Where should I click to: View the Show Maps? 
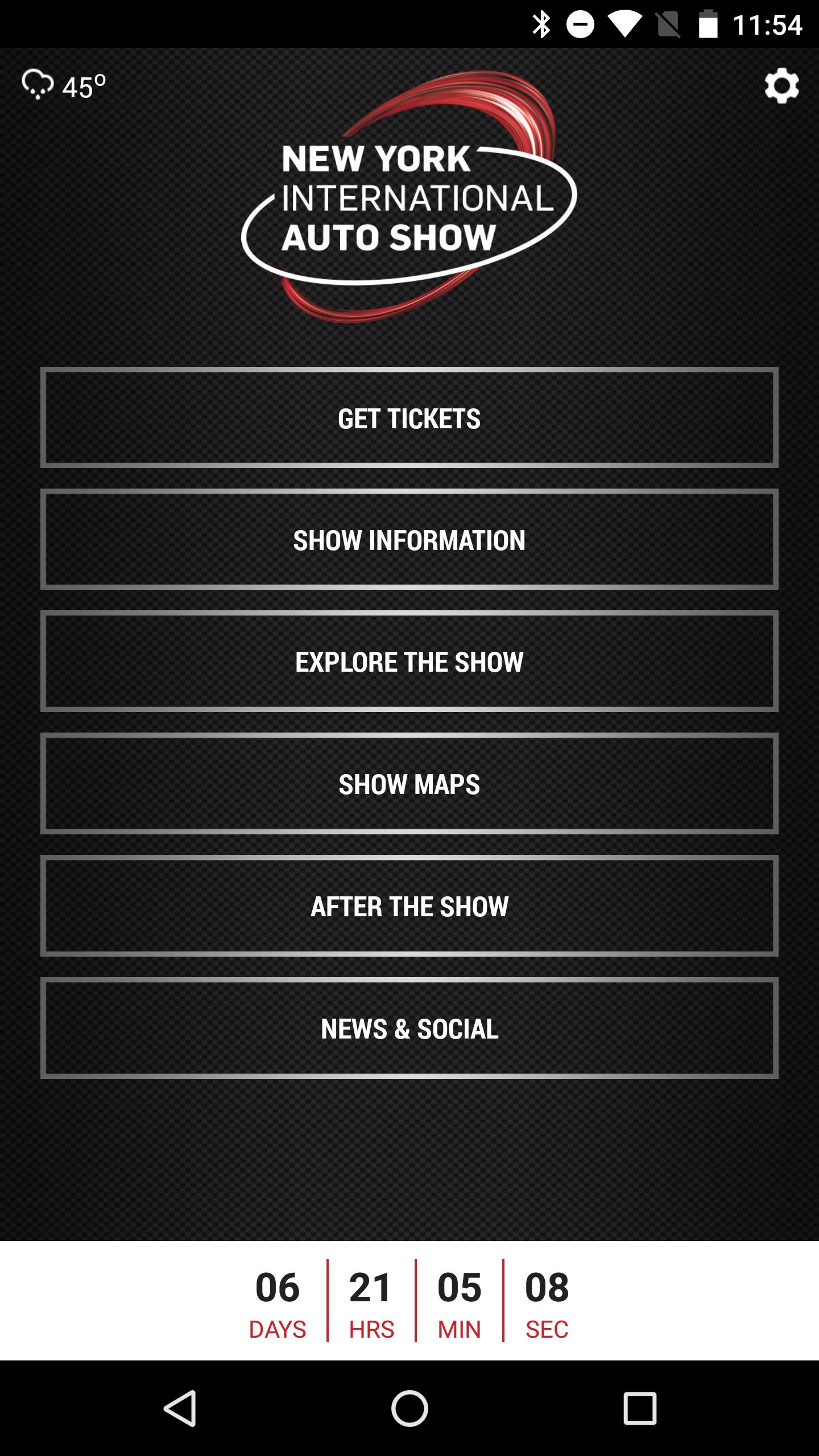[x=409, y=784]
